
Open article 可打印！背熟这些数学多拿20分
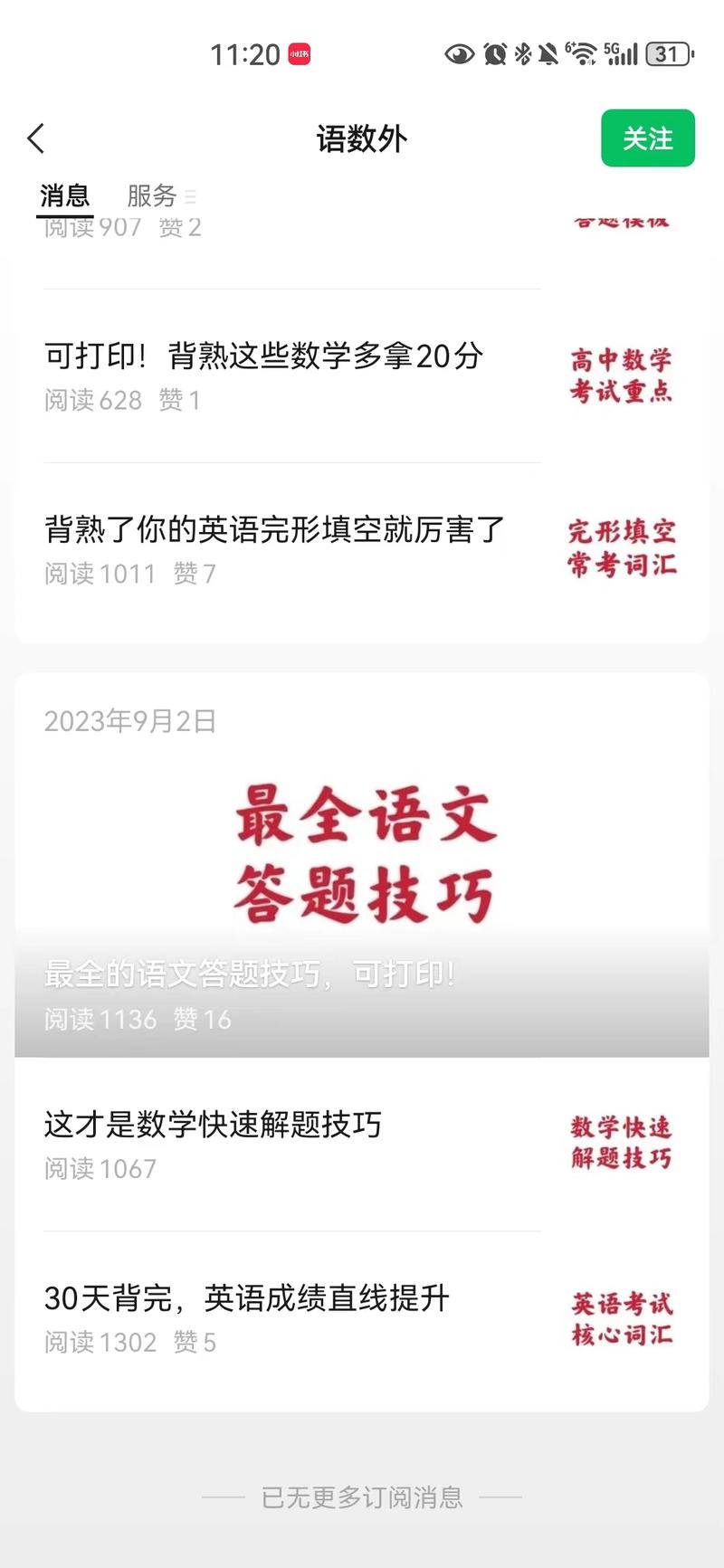pyautogui.click(x=362, y=376)
